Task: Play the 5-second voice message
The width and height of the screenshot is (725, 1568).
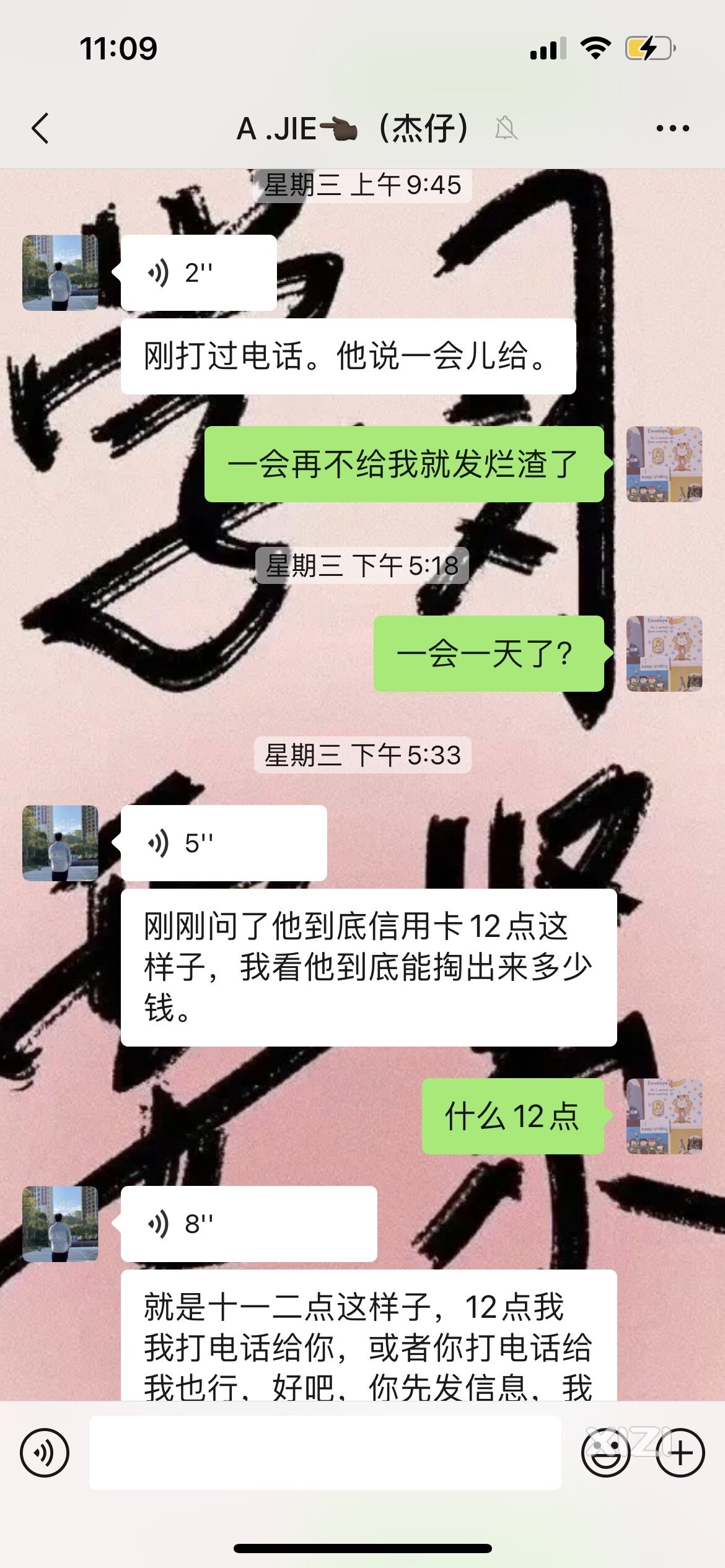Action: (x=223, y=843)
